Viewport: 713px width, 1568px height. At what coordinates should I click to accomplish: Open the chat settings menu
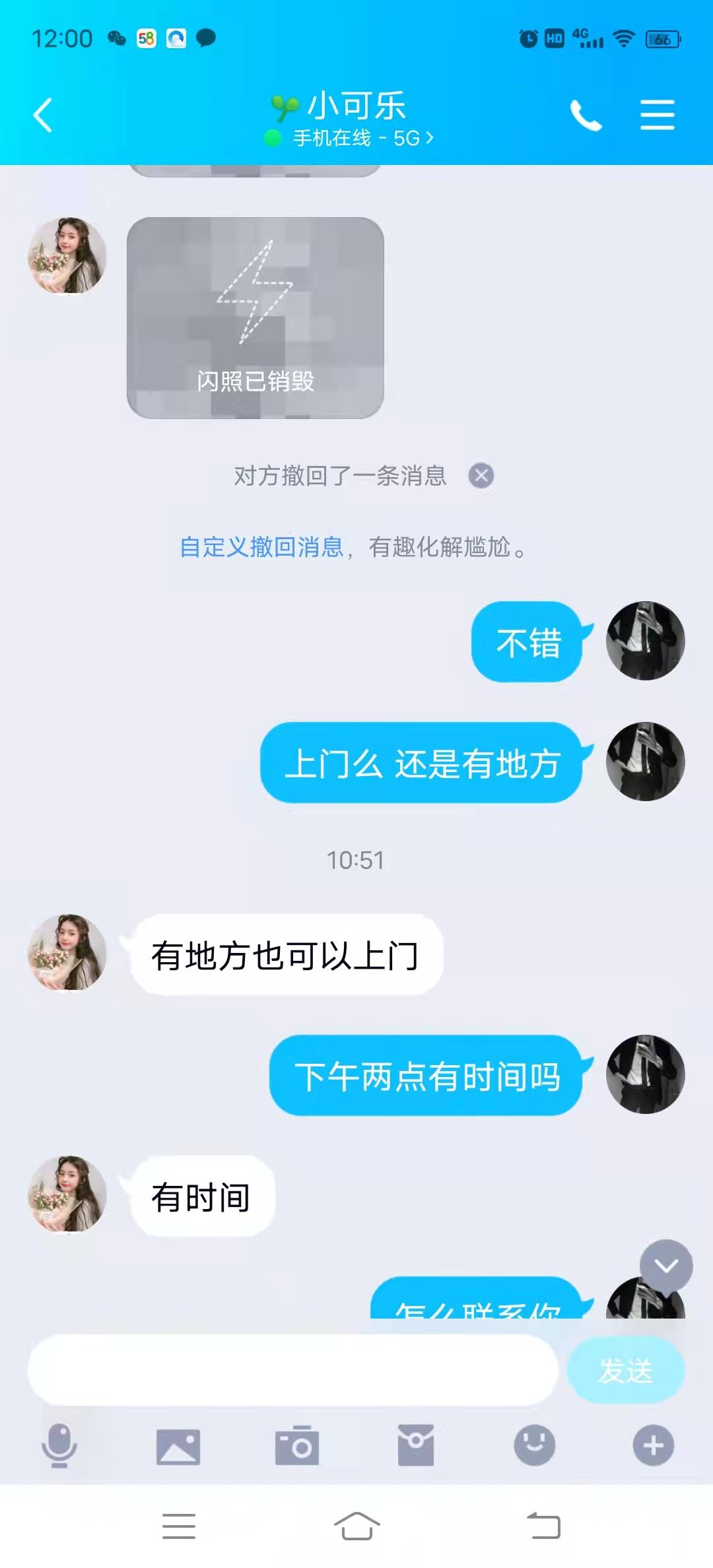pyautogui.click(x=657, y=115)
